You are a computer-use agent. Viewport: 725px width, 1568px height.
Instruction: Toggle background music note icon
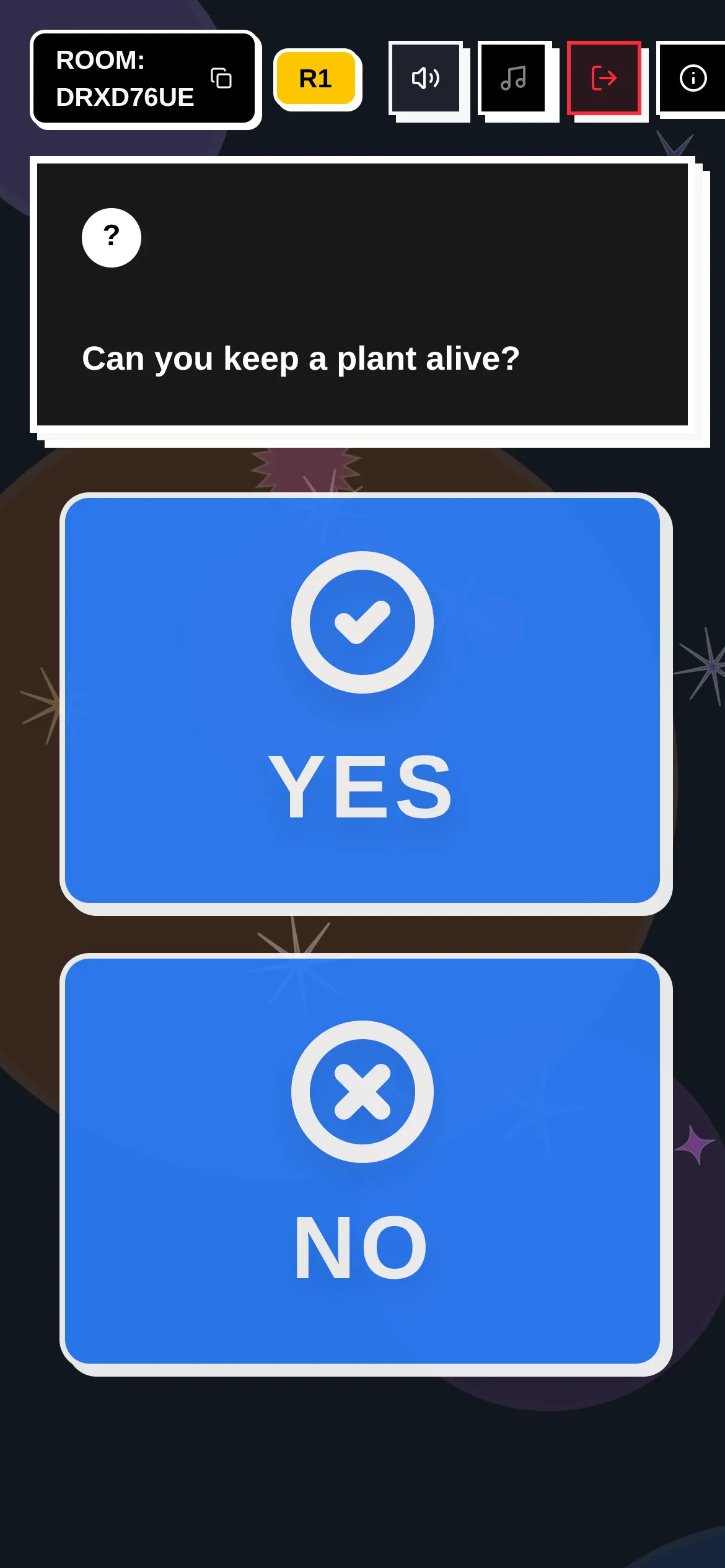(514, 78)
